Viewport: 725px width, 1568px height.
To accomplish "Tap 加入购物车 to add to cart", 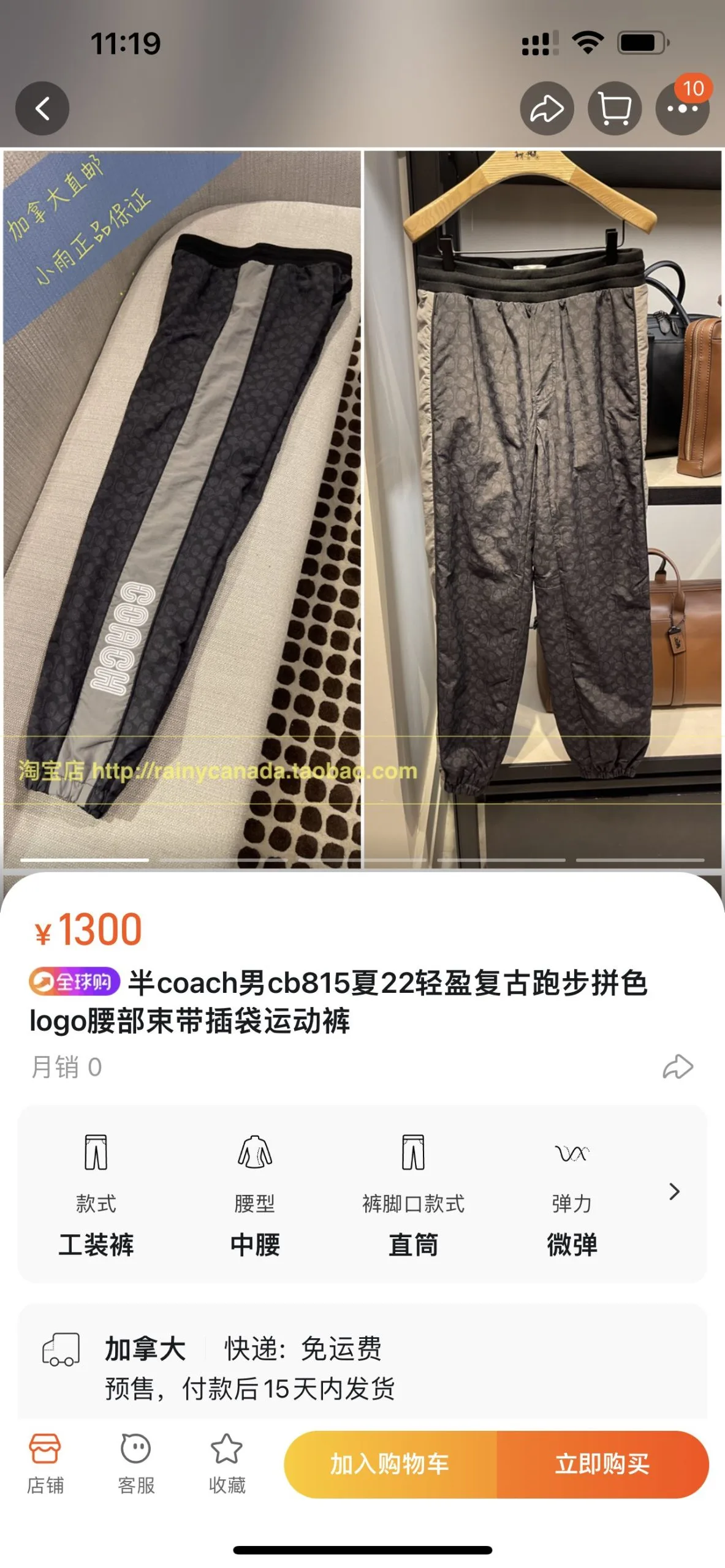I will [390, 1464].
